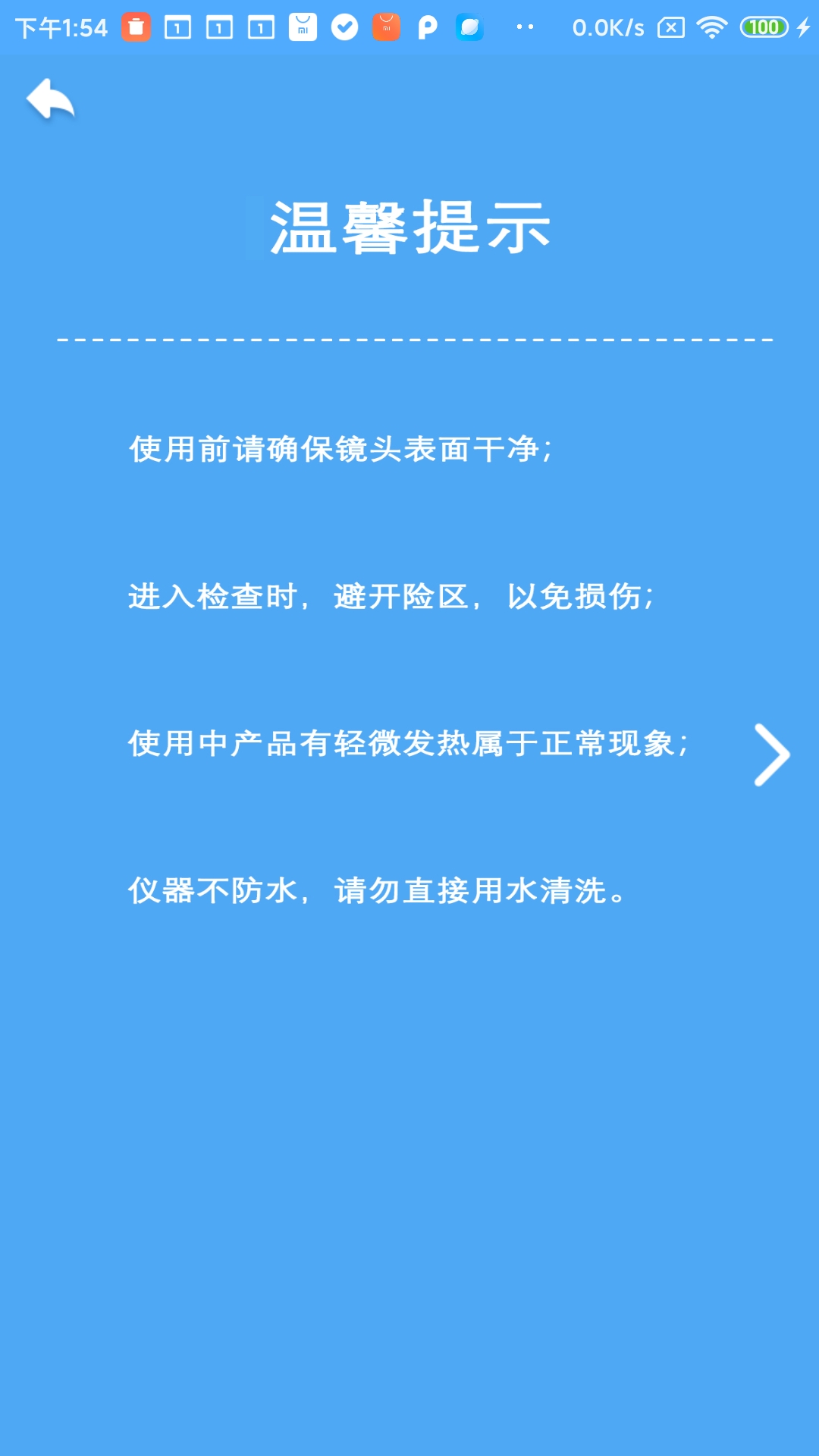The image size is (819, 1456).
Task: Tap the SIM-disabled status icon
Action: (671, 27)
